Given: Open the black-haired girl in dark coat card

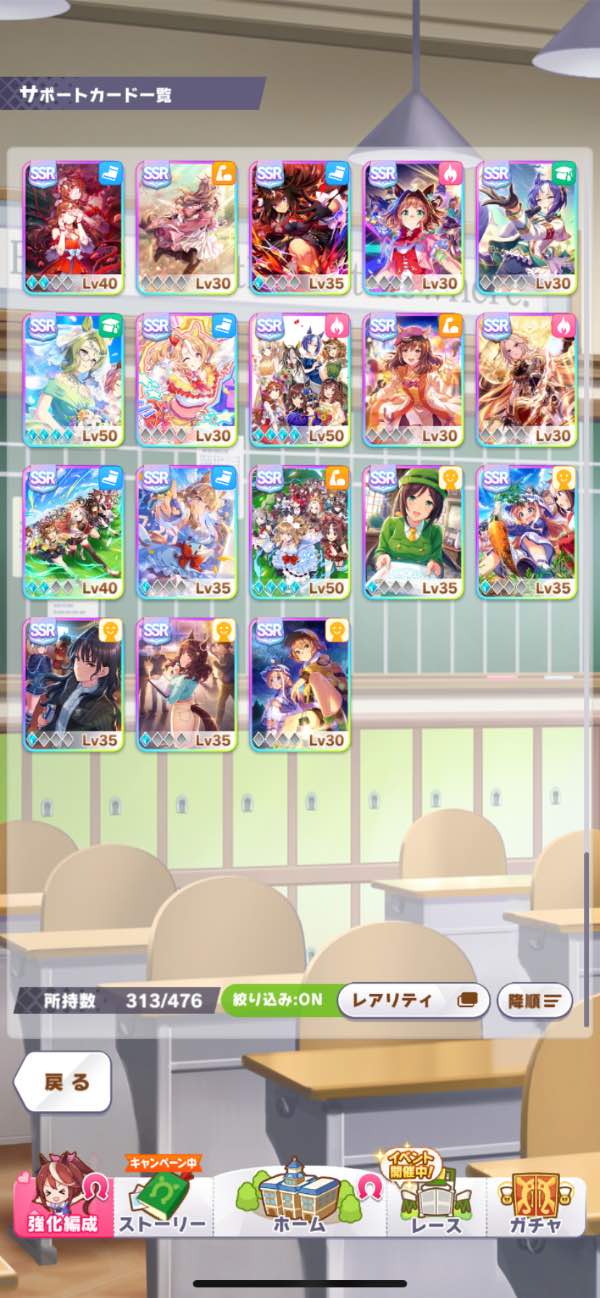Looking at the screenshot, I should tap(73, 684).
